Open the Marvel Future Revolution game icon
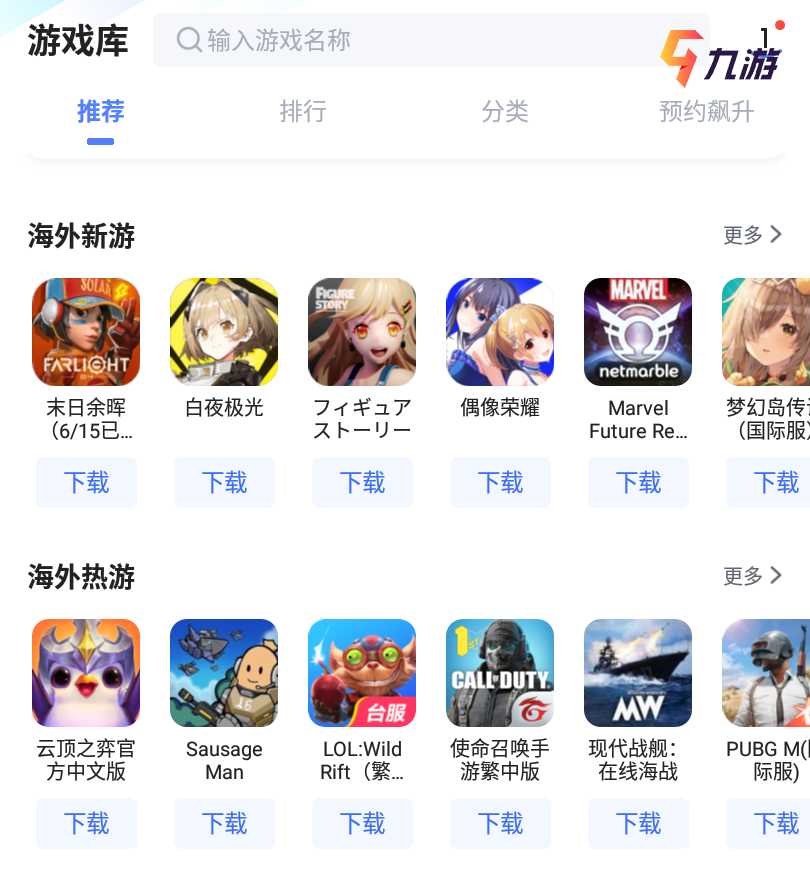The width and height of the screenshot is (810, 884). [x=638, y=332]
